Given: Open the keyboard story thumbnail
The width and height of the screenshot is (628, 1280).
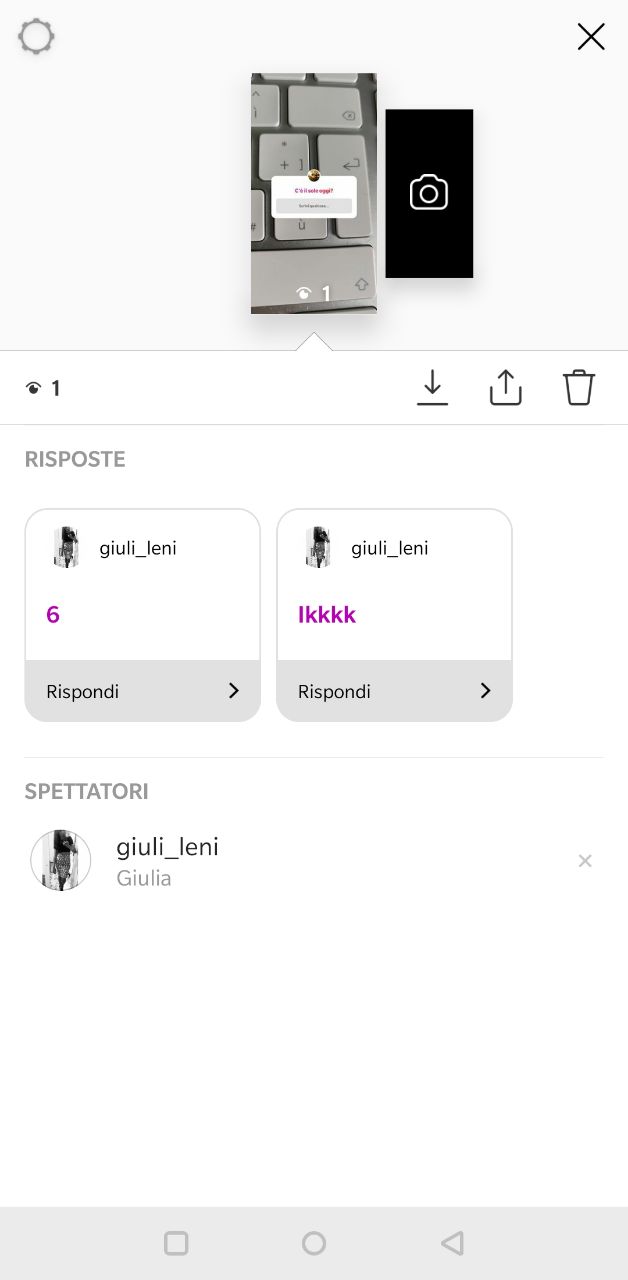Looking at the screenshot, I should (x=314, y=193).
